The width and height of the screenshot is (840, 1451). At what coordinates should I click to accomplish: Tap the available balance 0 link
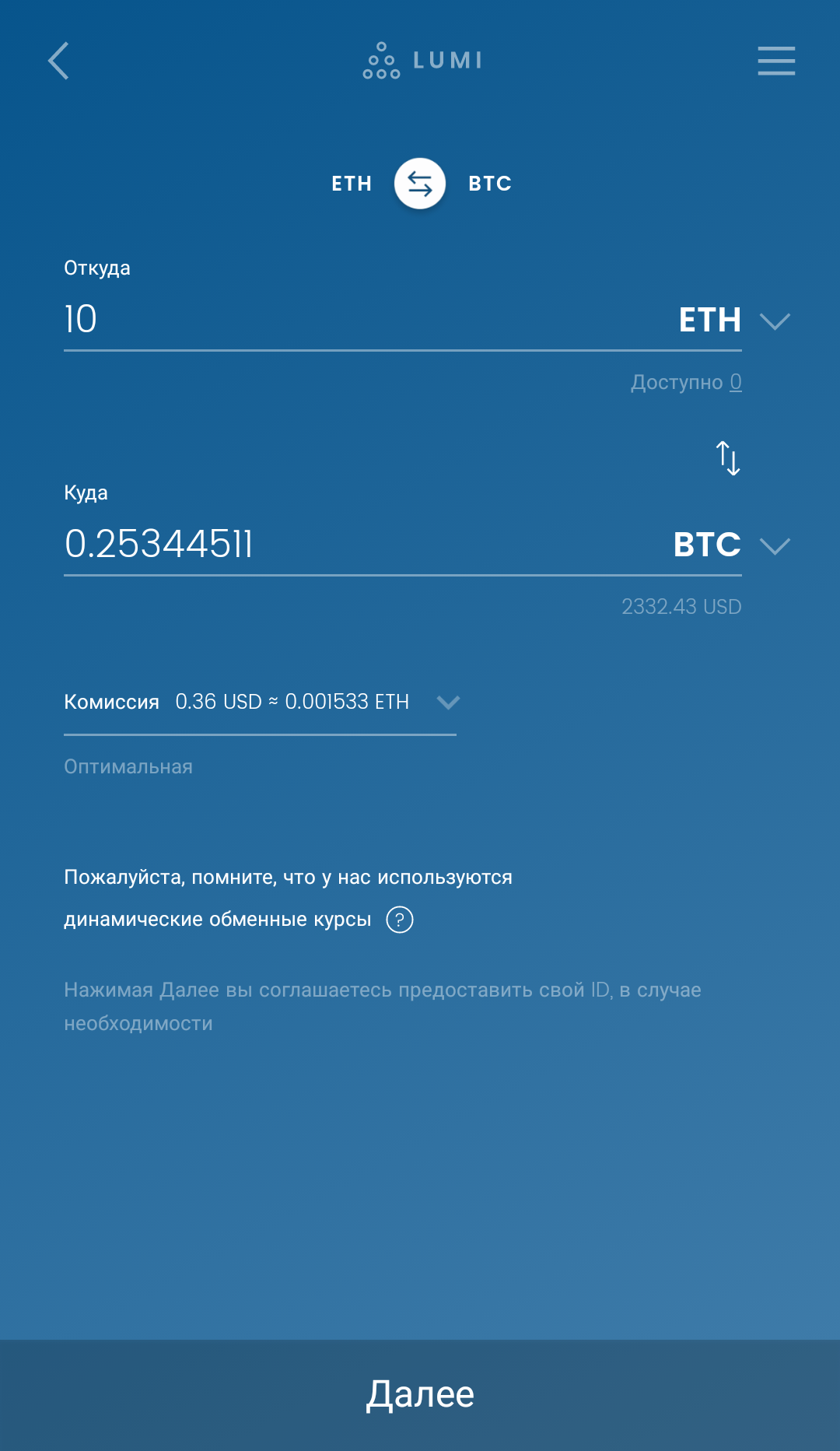(x=736, y=382)
